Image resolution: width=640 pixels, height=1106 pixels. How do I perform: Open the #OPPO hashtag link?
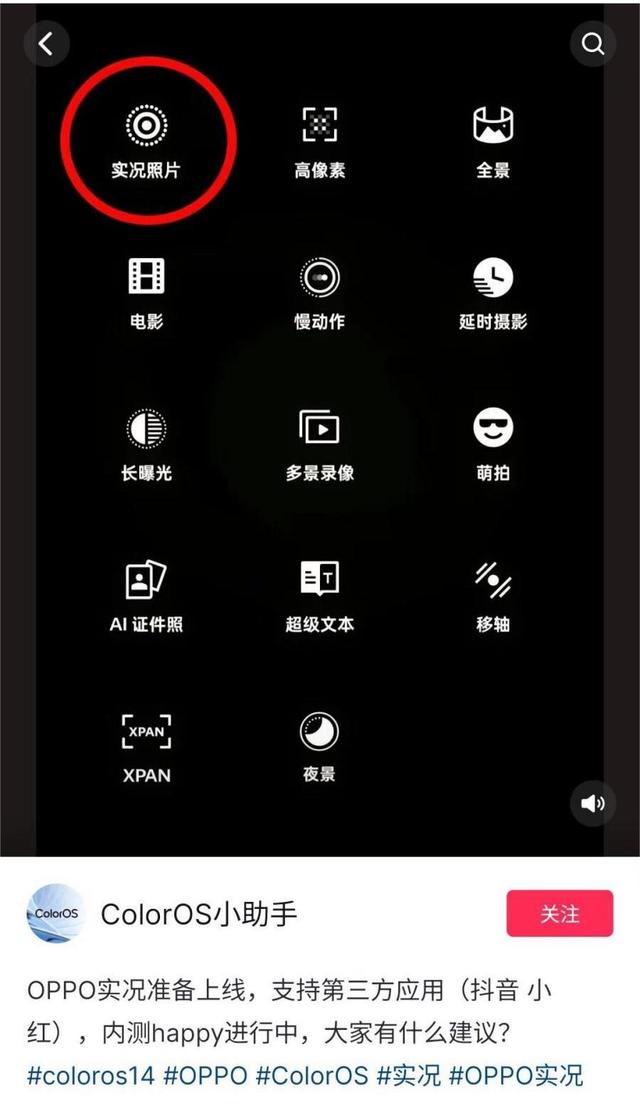coord(205,1076)
